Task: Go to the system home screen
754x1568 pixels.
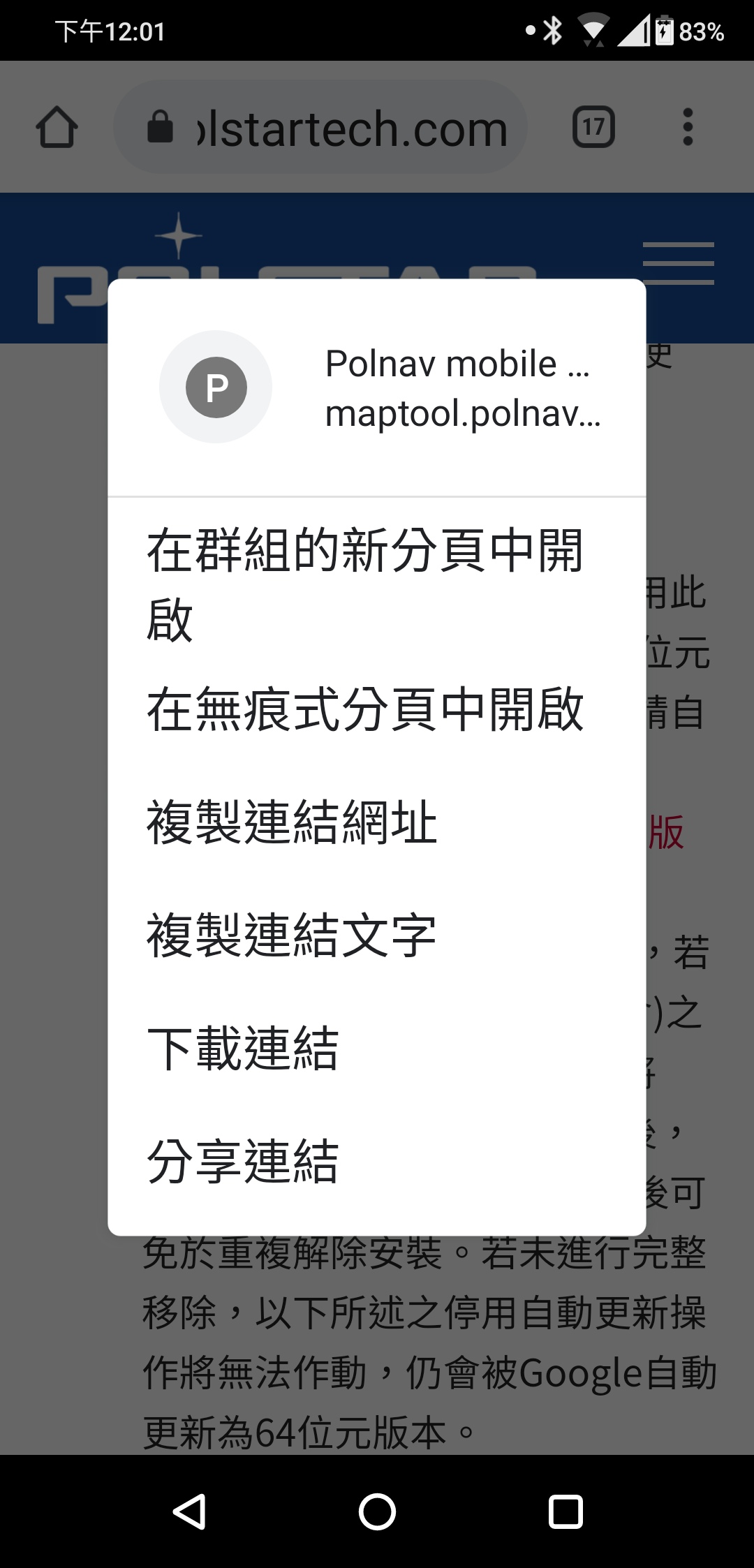Action: coord(377,1512)
